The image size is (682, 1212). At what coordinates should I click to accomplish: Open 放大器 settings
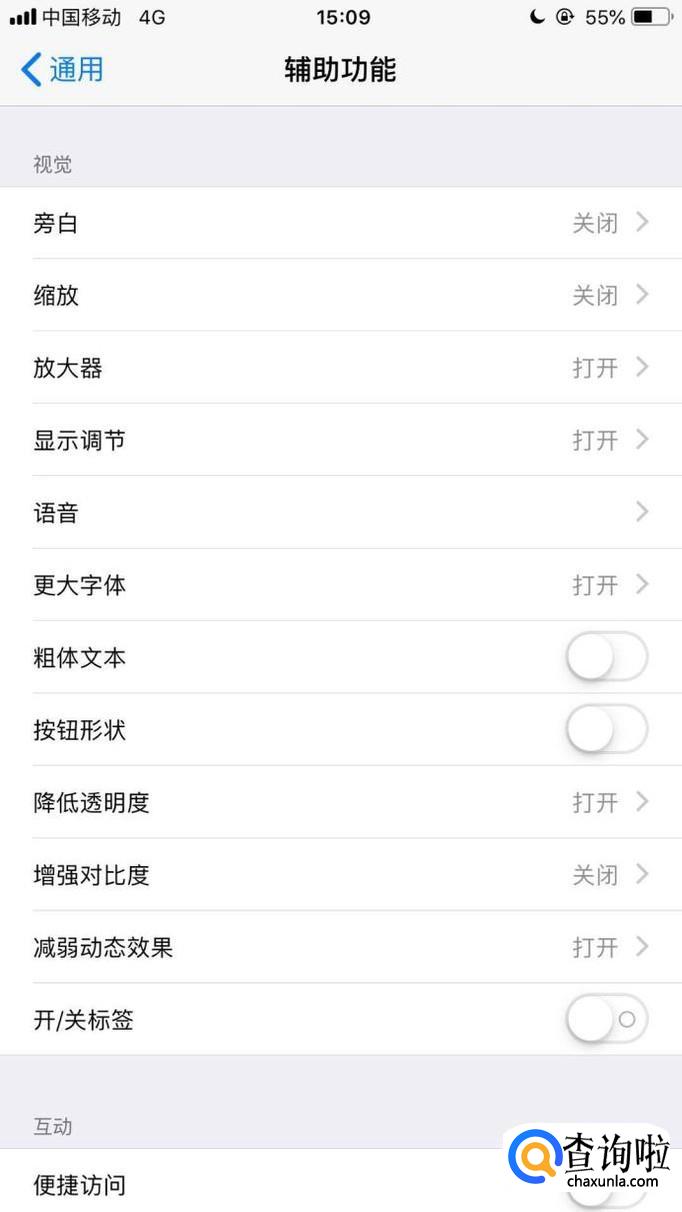click(x=340, y=368)
